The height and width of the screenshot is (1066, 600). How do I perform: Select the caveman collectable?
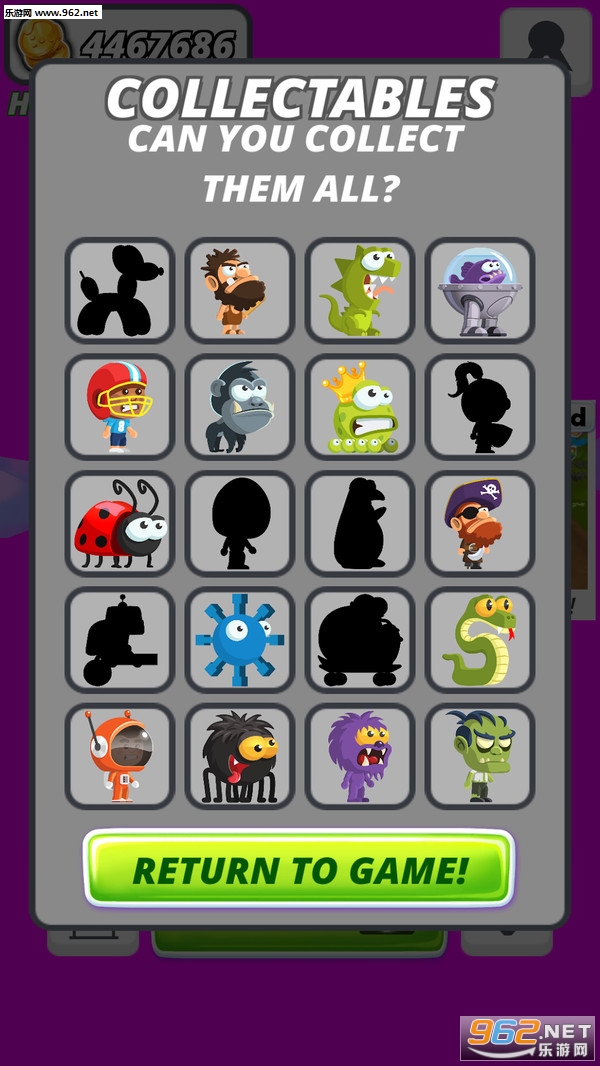coord(240,291)
